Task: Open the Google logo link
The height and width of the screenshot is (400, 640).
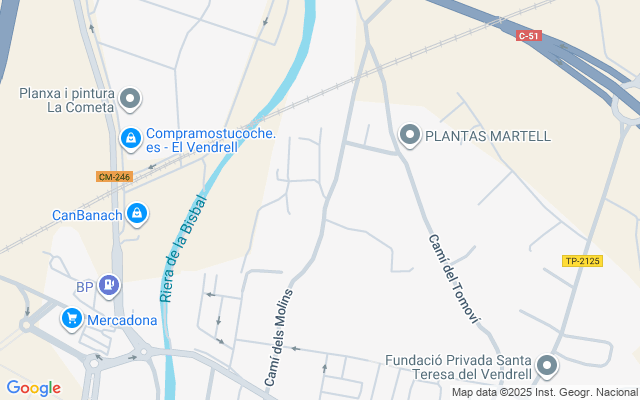Action: pyautogui.click(x=33, y=388)
